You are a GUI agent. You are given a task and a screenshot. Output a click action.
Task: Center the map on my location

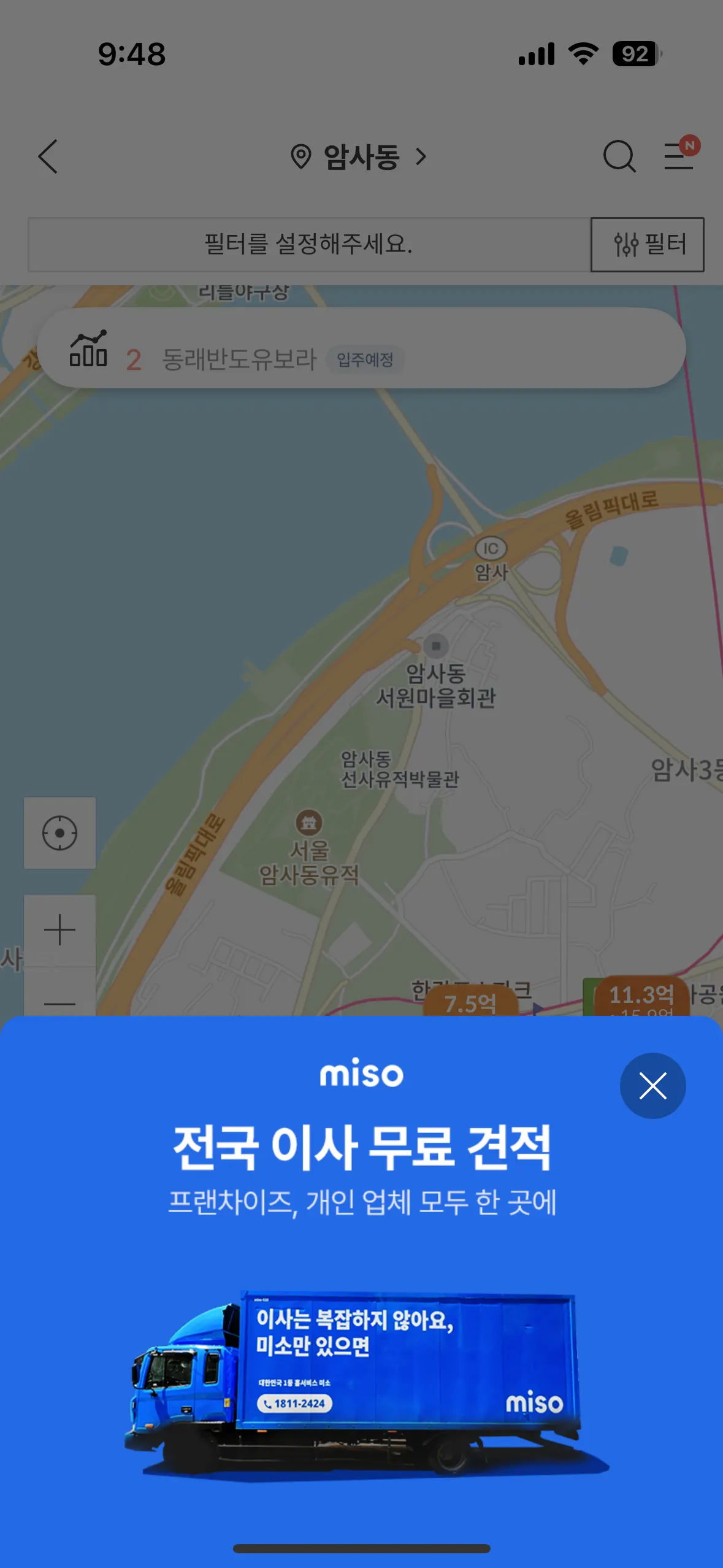tap(59, 833)
